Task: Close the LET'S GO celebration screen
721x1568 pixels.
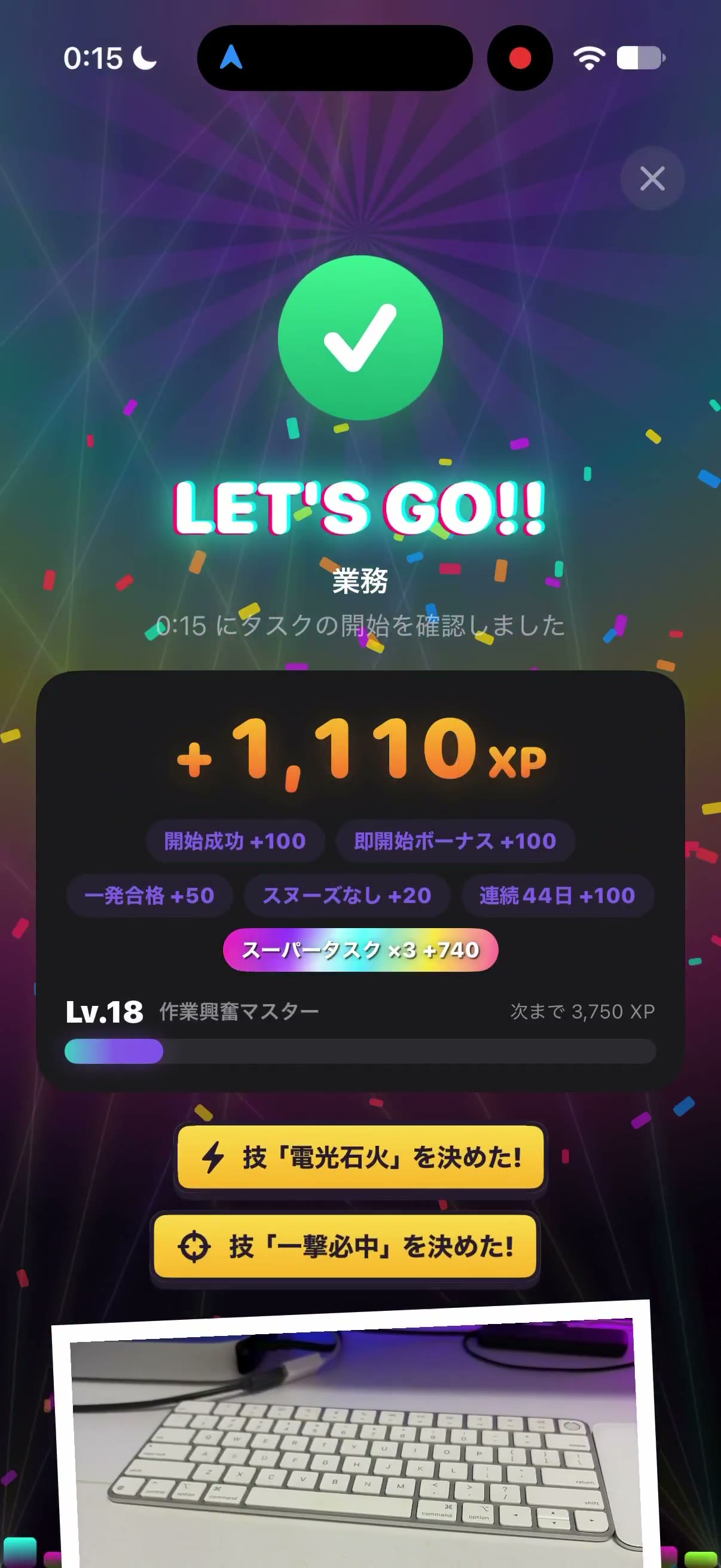Action: point(652,178)
